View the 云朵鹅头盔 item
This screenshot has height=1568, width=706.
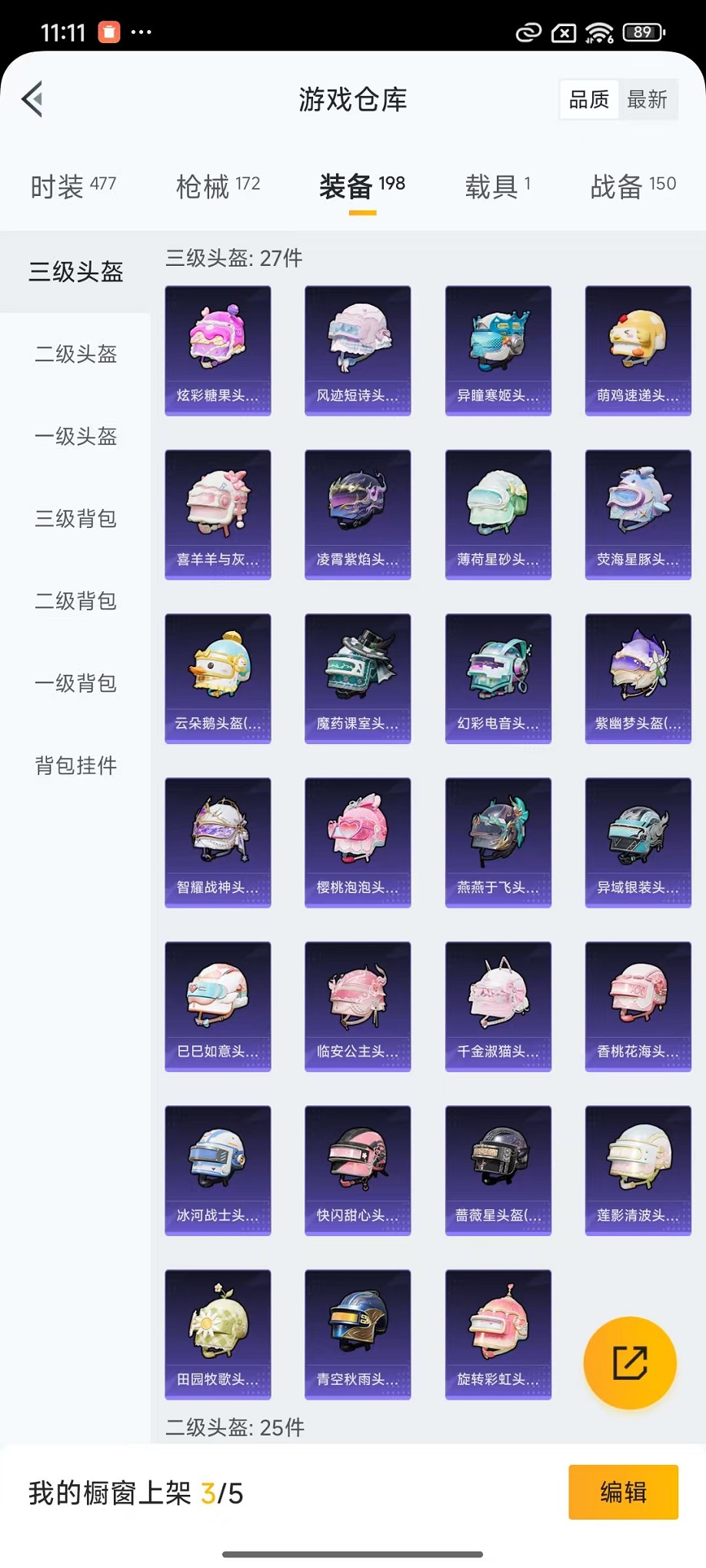[218, 678]
